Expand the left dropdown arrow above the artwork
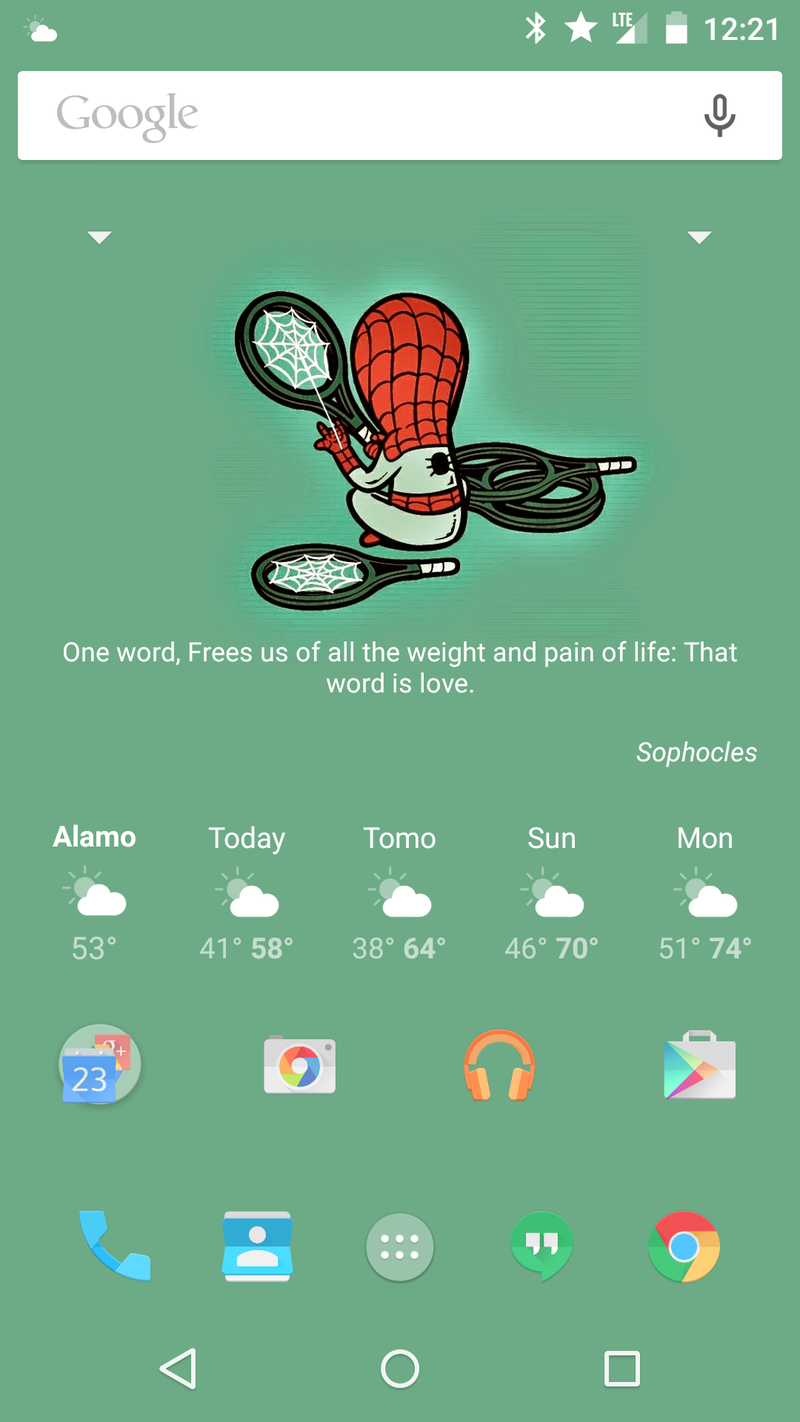The height and width of the screenshot is (1422, 800). (100, 237)
